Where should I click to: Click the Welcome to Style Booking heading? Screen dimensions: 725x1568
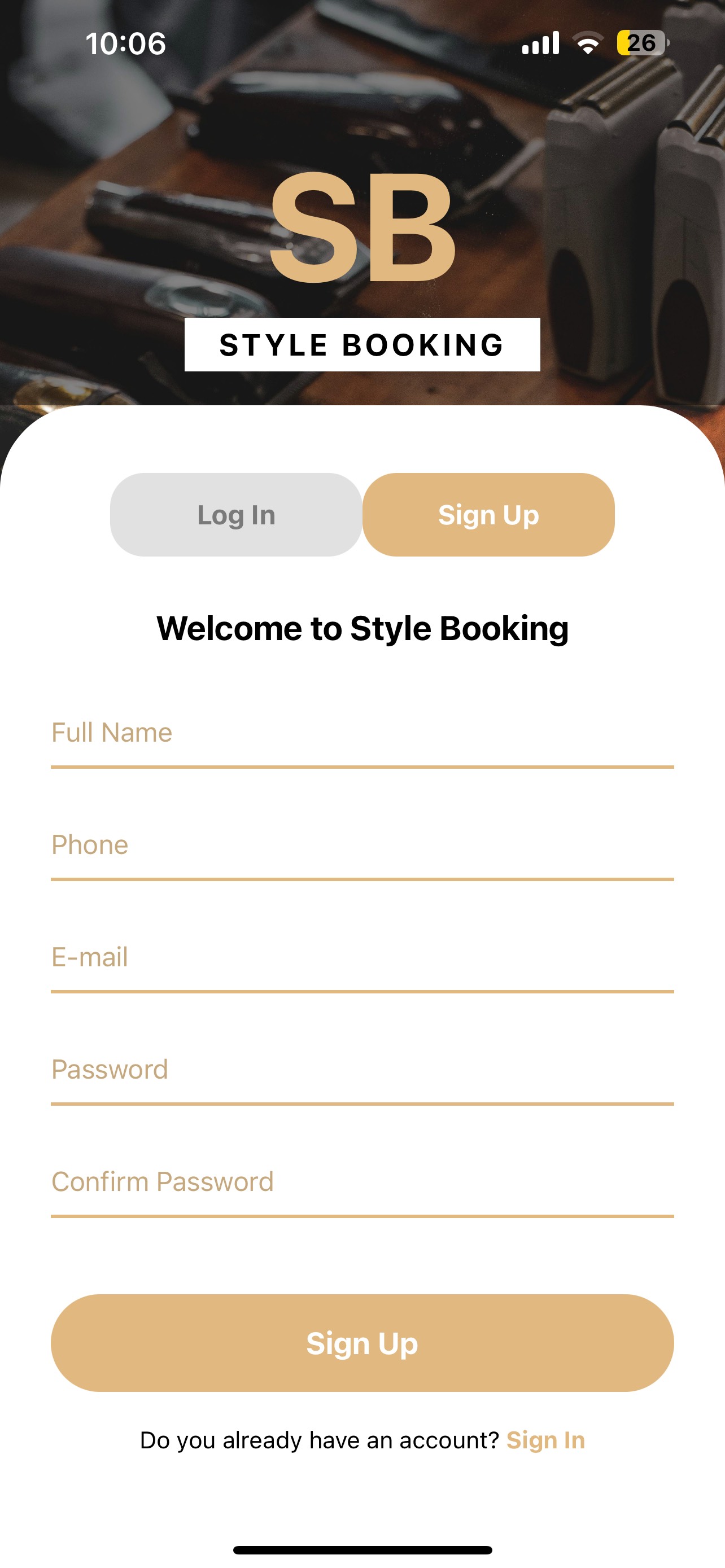tap(362, 628)
